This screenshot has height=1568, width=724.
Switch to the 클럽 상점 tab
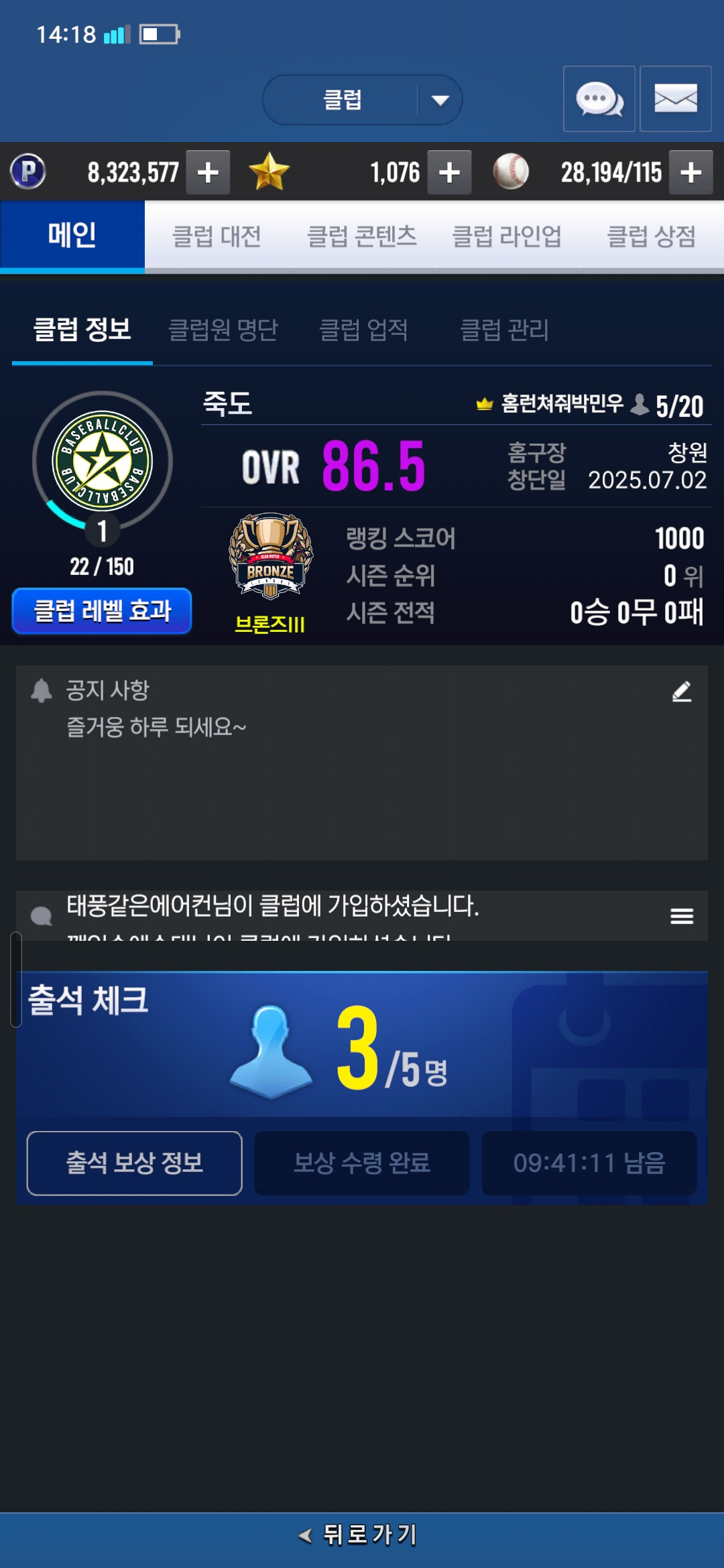[x=652, y=236]
